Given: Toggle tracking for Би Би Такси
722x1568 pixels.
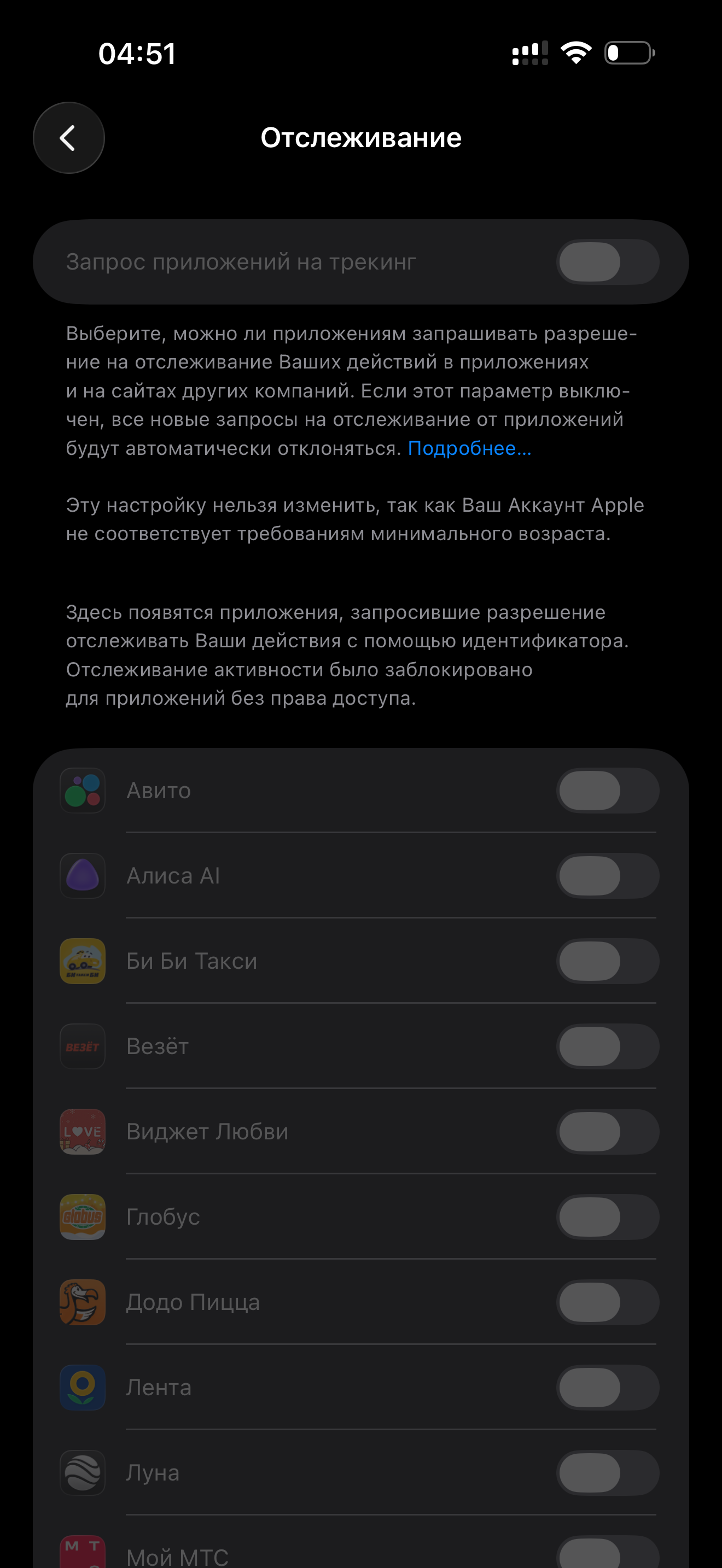Looking at the screenshot, I should pyautogui.click(x=607, y=961).
